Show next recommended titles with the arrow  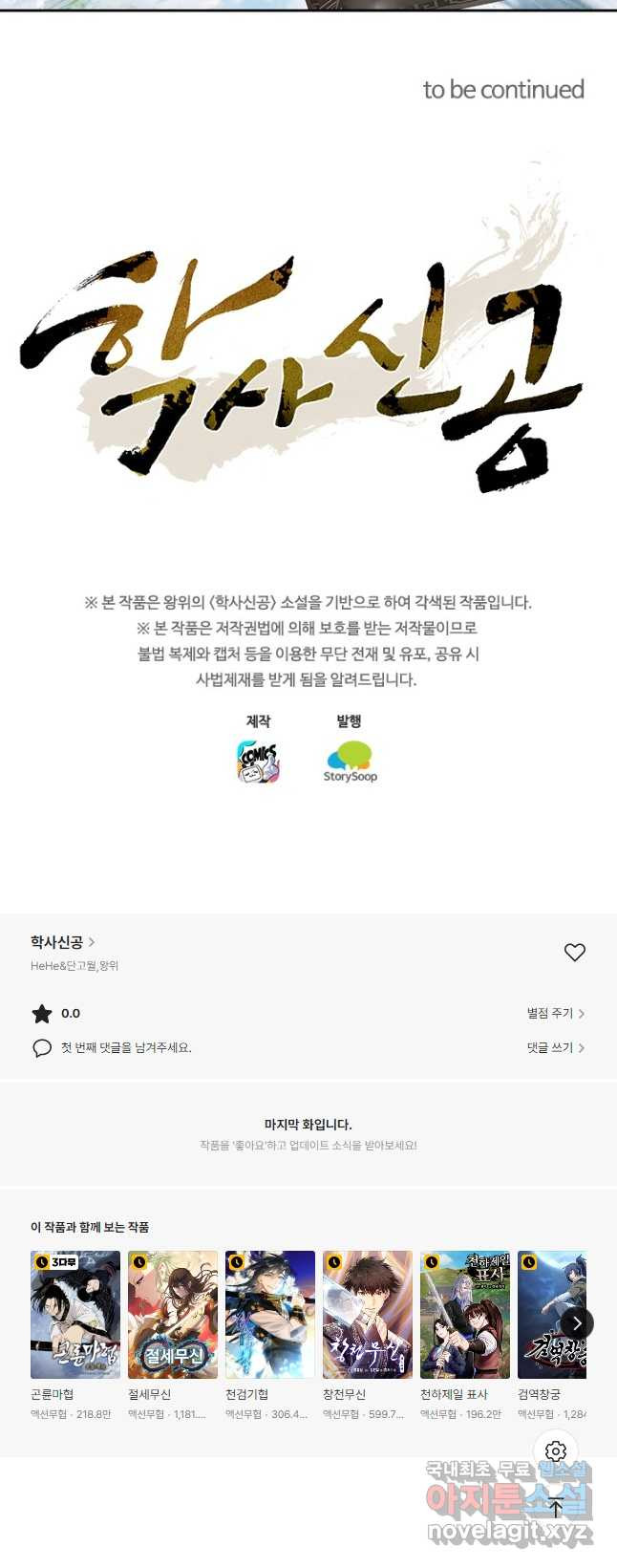pyautogui.click(x=576, y=1323)
